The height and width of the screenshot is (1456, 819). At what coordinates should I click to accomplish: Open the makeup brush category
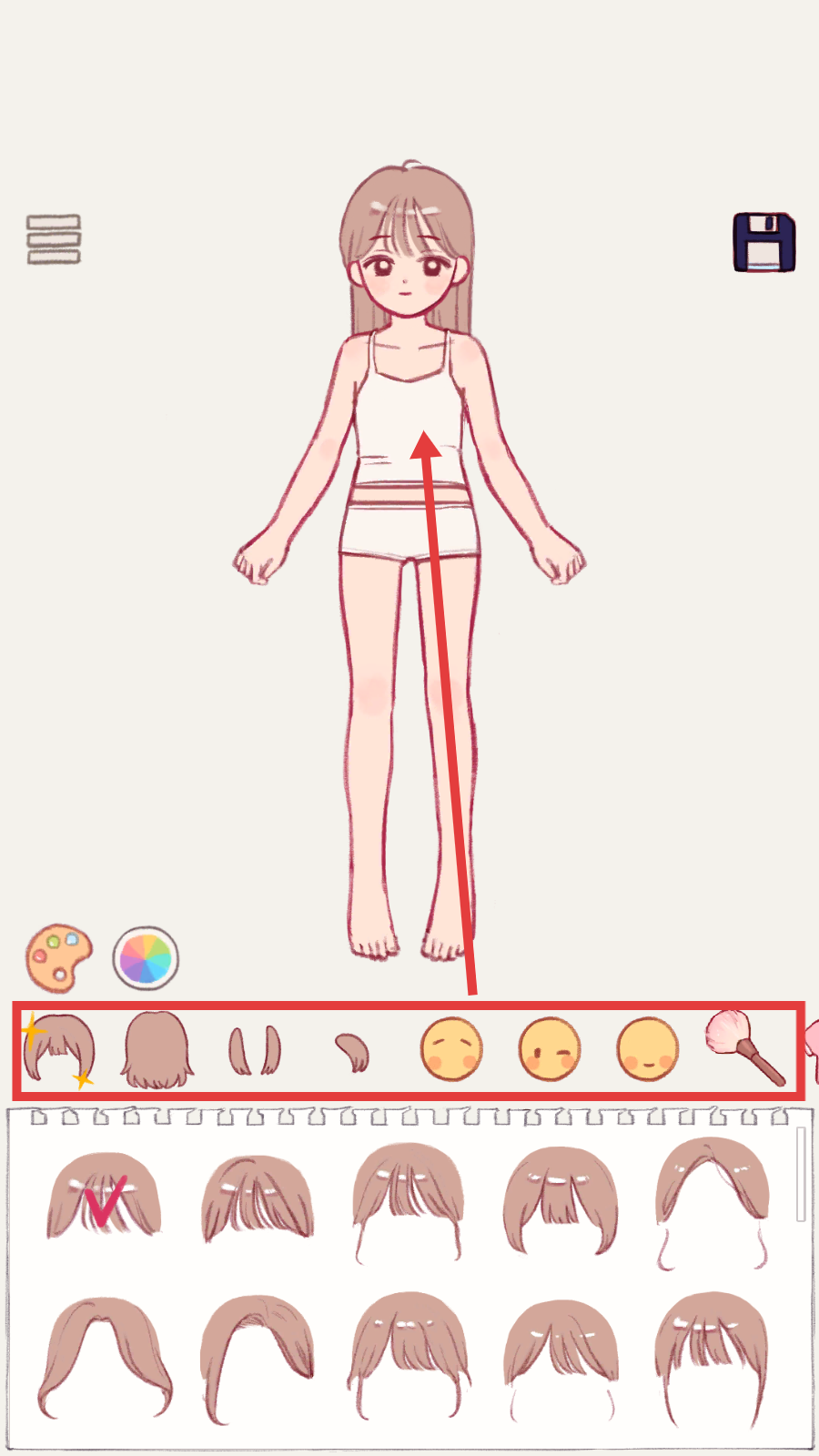pos(744,1047)
